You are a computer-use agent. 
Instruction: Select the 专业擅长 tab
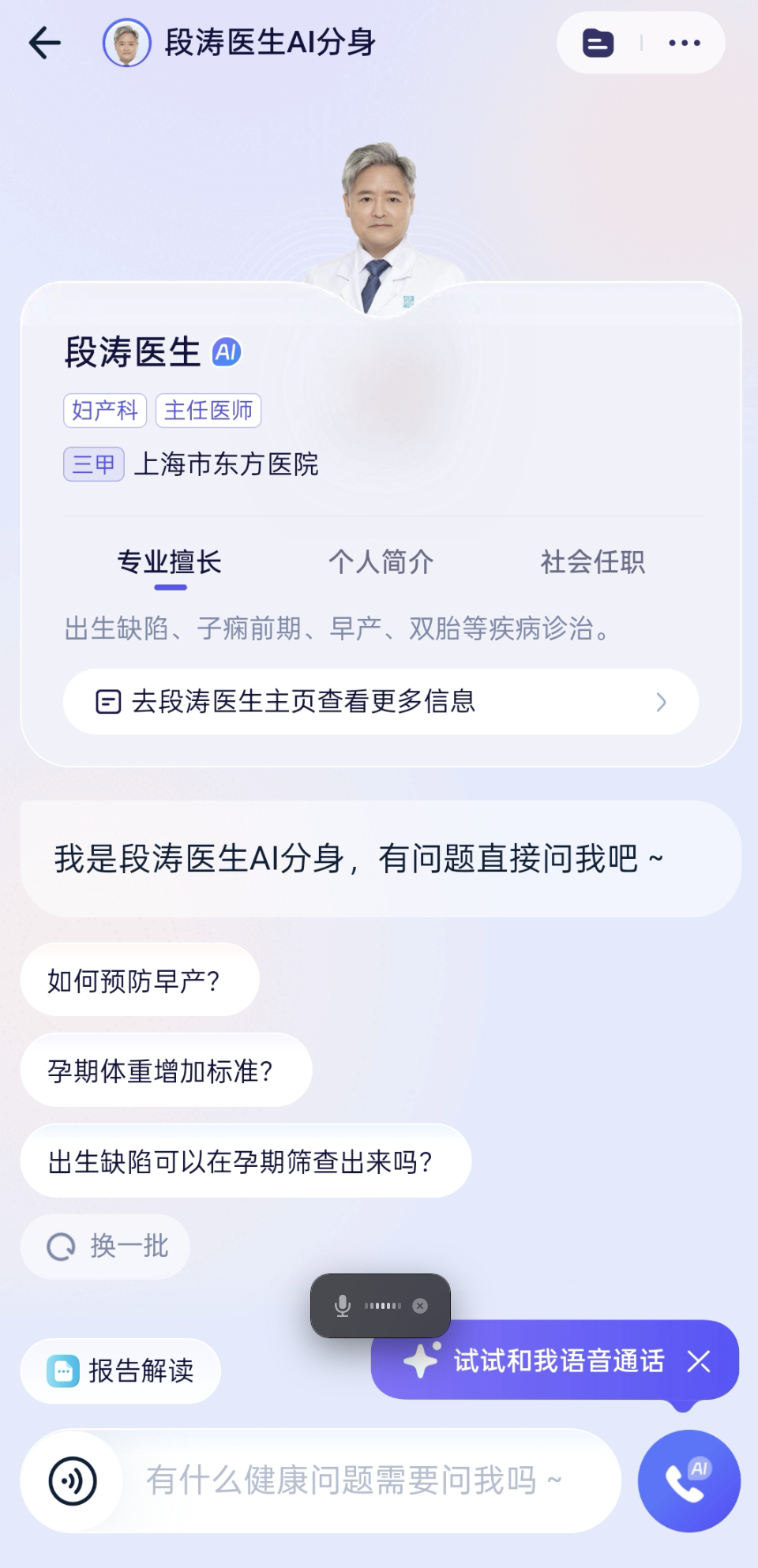pyautogui.click(x=169, y=562)
